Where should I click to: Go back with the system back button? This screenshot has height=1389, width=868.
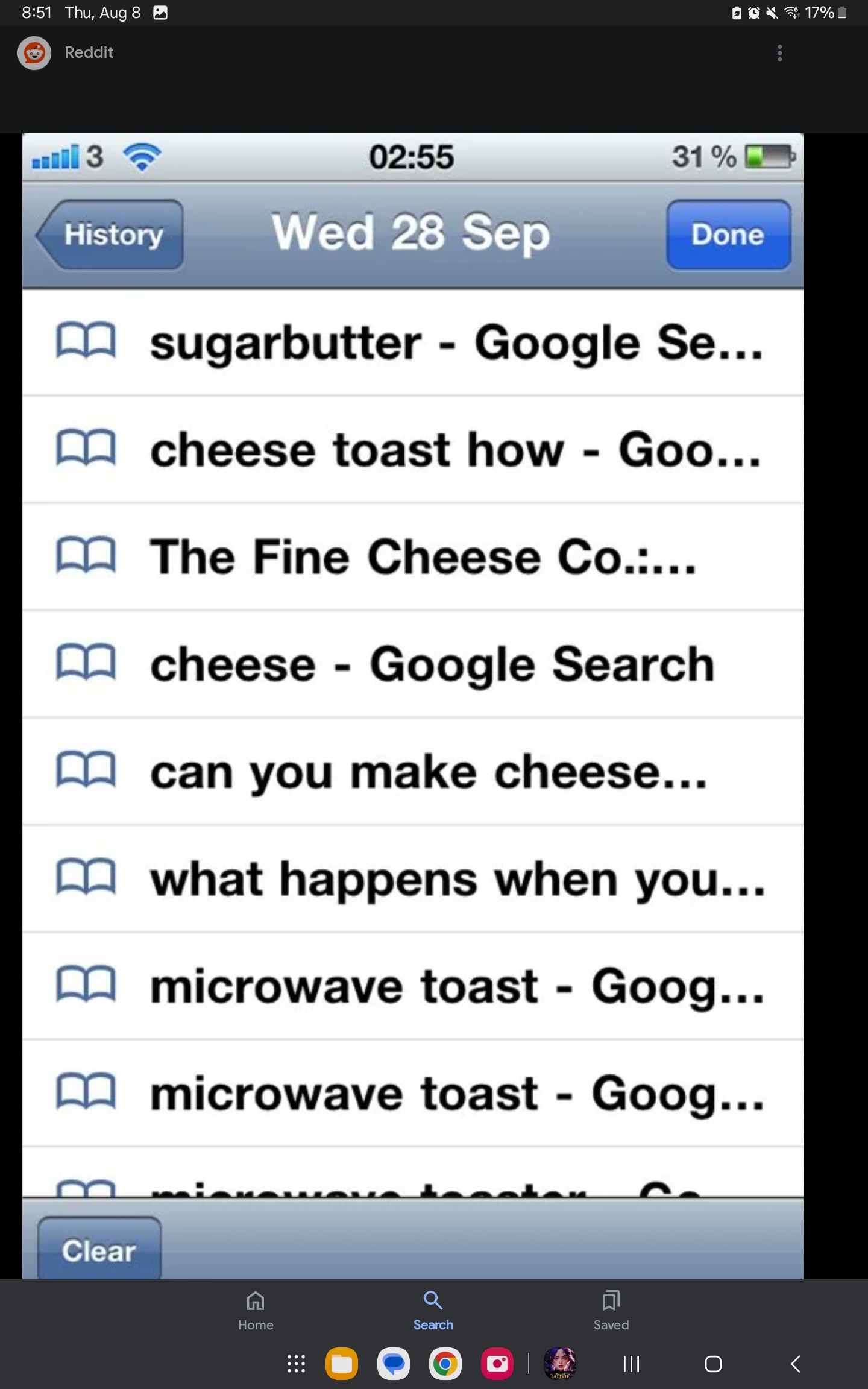click(795, 1364)
